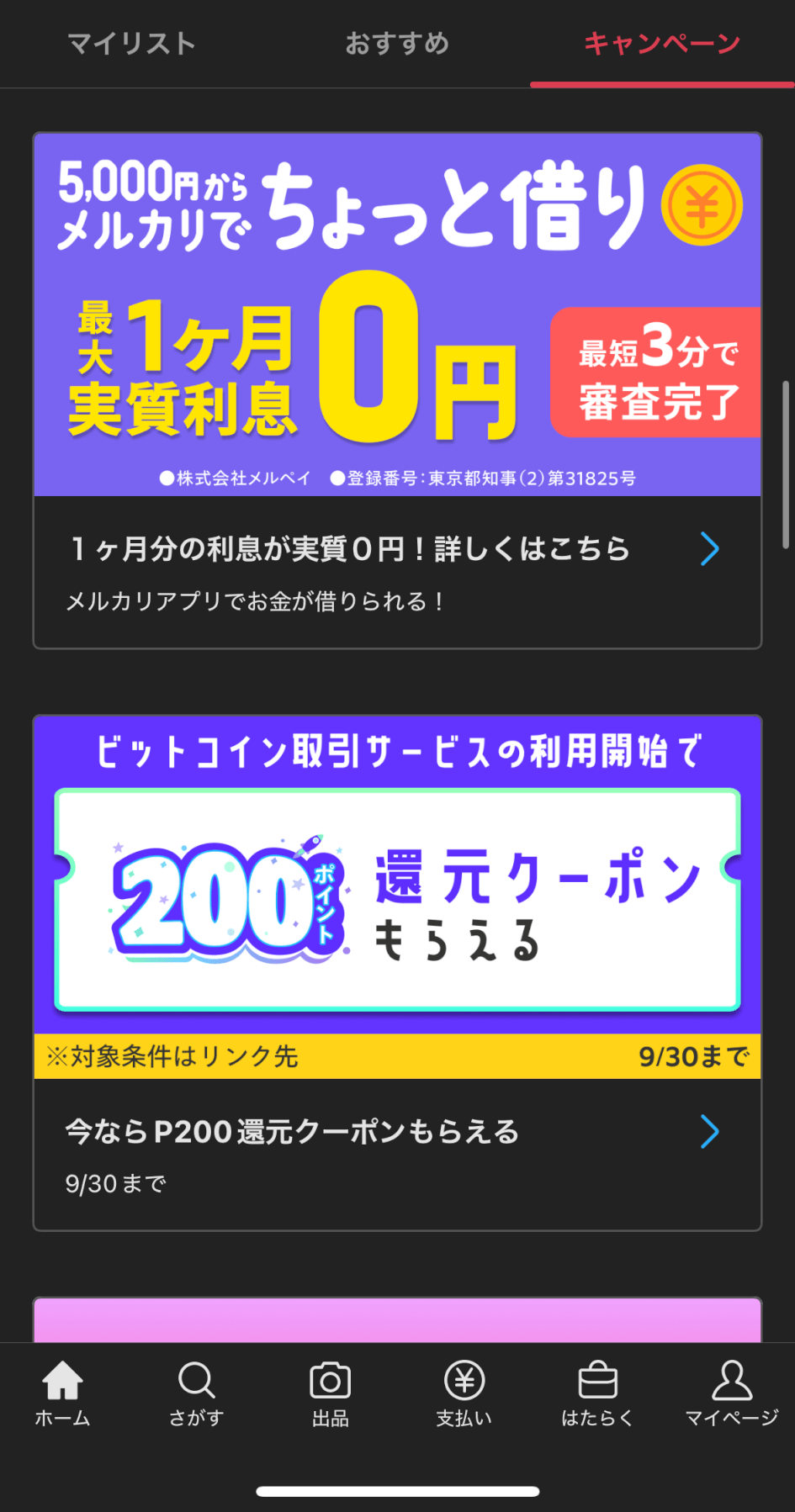
Task: Open the 支払い payment tab
Action: [464, 1394]
